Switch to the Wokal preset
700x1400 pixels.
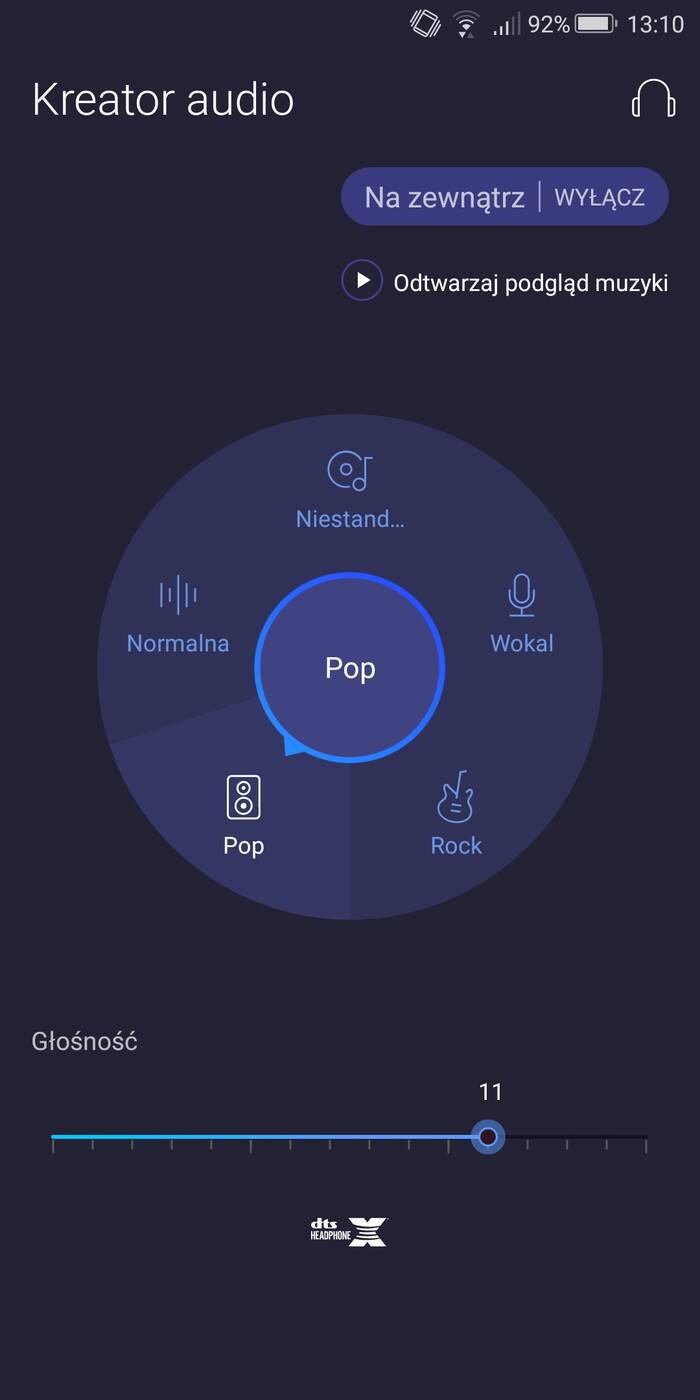point(521,616)
